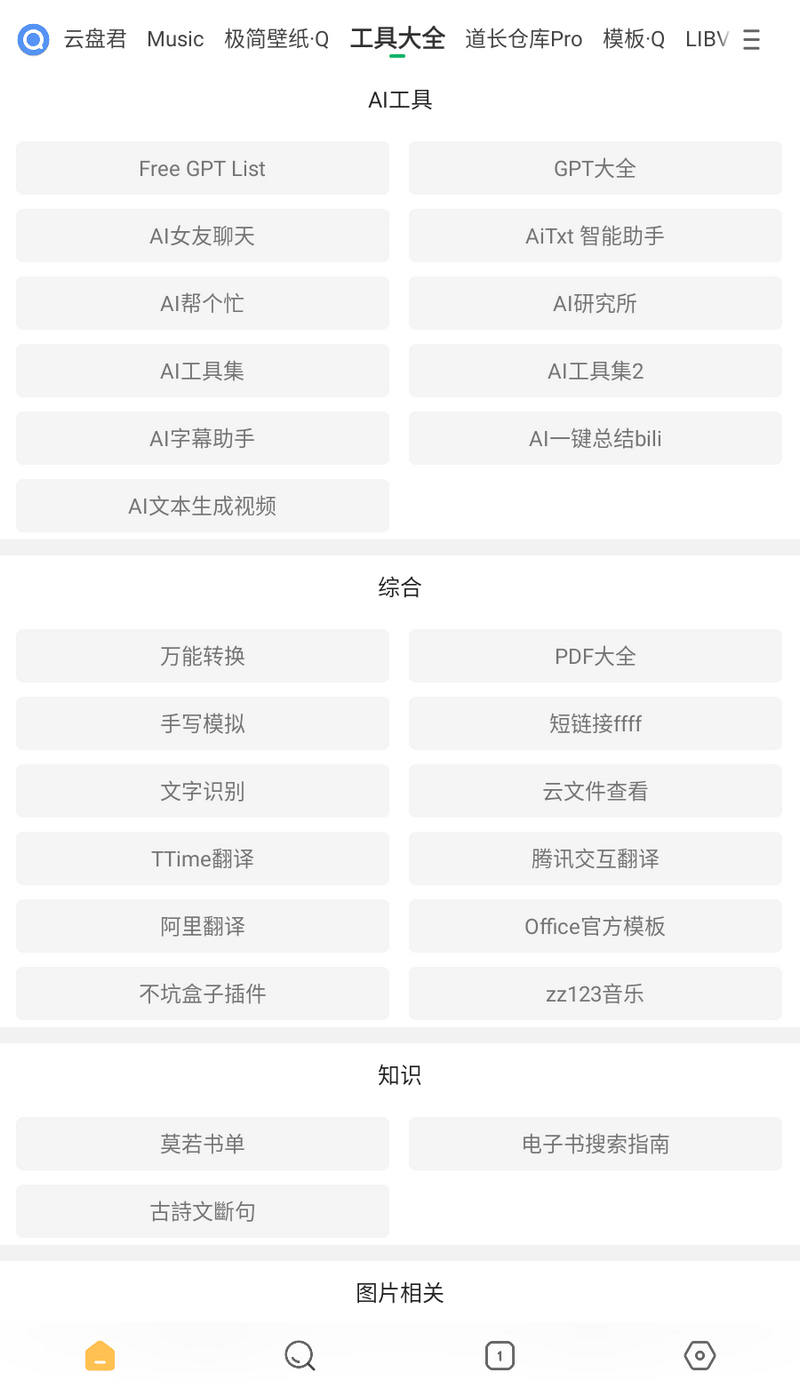This screenshot has width=800, height=1389.
Task: Open Free GPT List
Action: [x=202, y=169]
